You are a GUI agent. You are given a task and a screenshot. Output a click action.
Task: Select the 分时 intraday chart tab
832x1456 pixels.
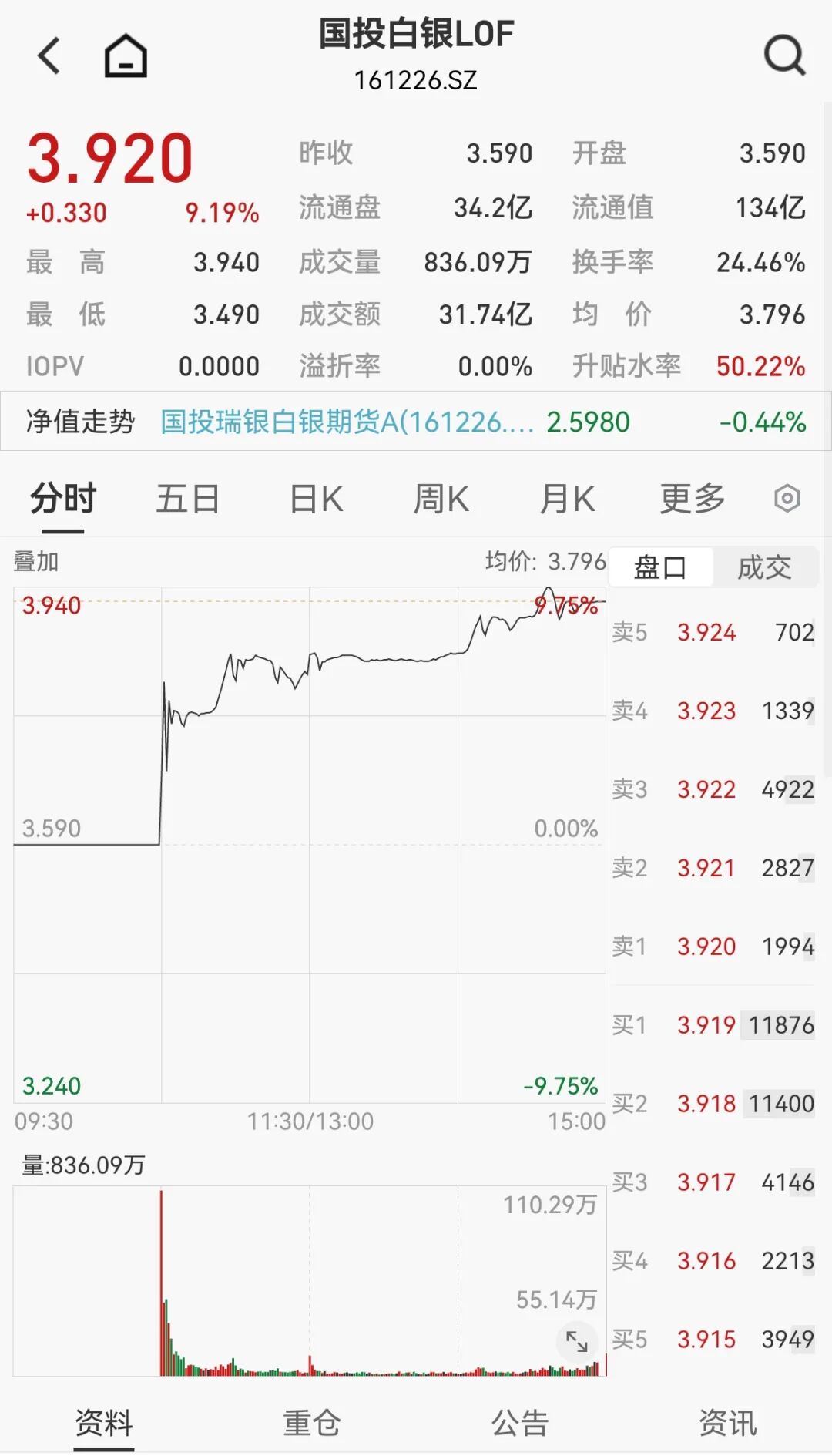pyautogui.click(x=59, y=499)
